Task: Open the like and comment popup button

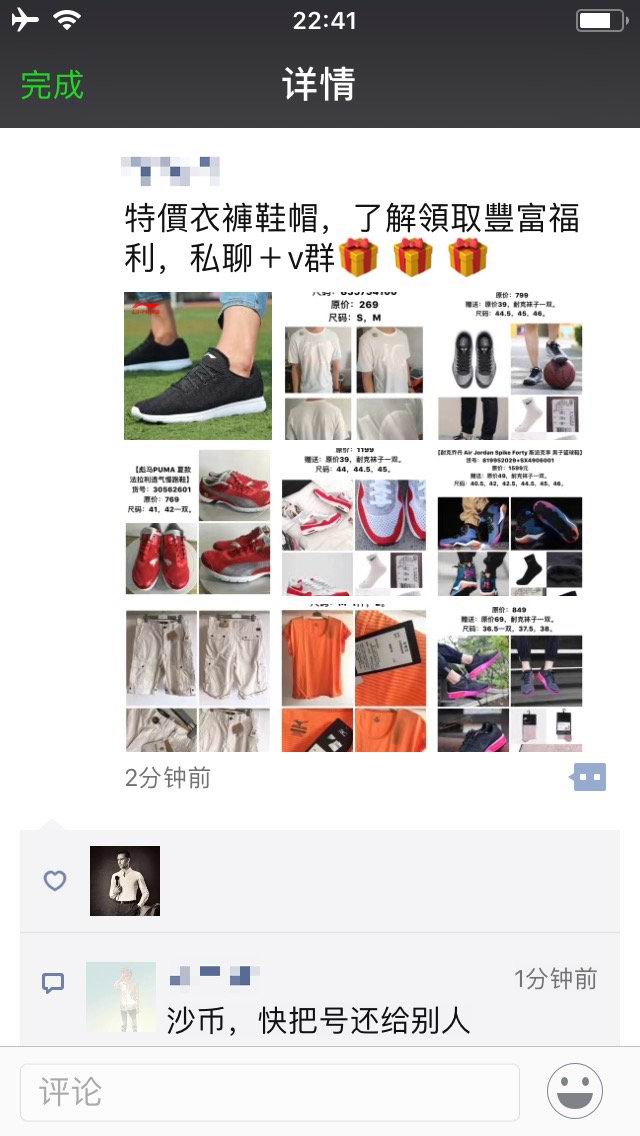Action: [x=589, y=777]
